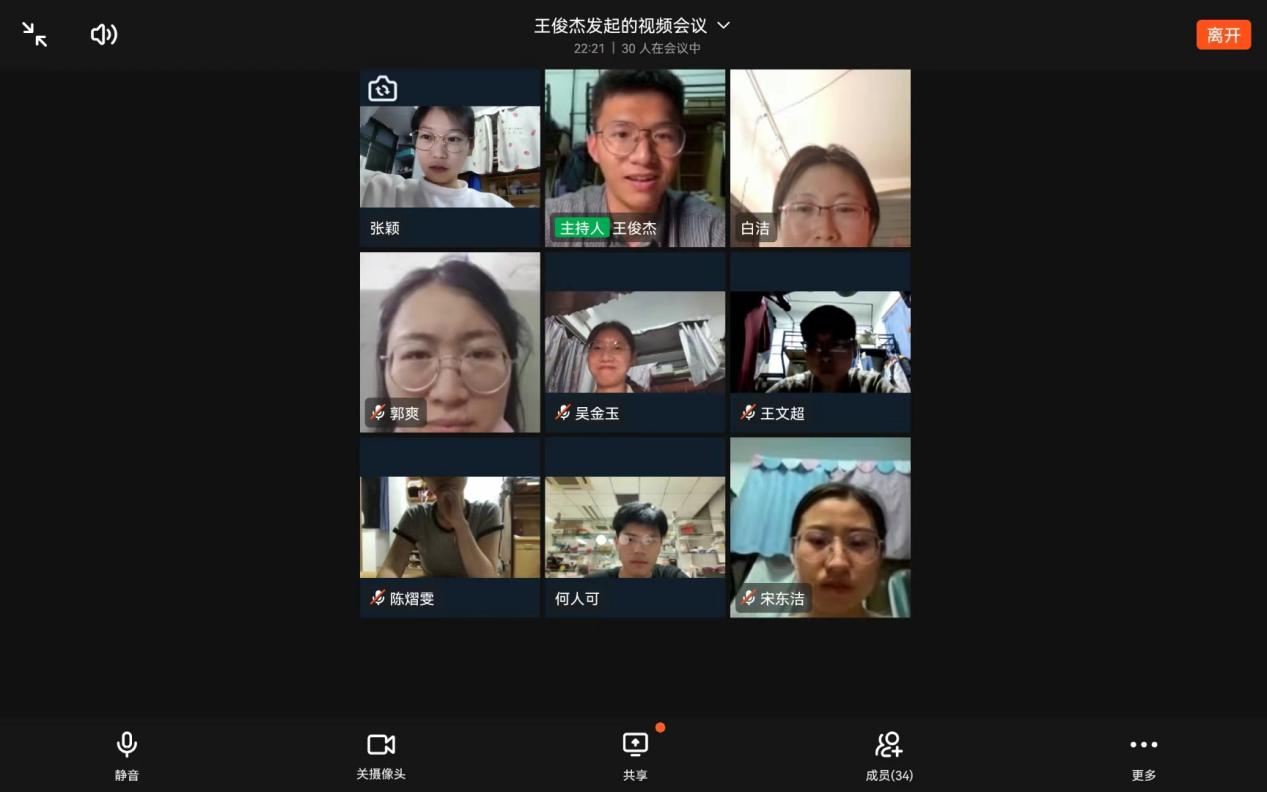Image resolution: width=1267 pixels, height=792 pixels.
Task: Leave the meeting with 离开 button
Action: (1223, 35)
